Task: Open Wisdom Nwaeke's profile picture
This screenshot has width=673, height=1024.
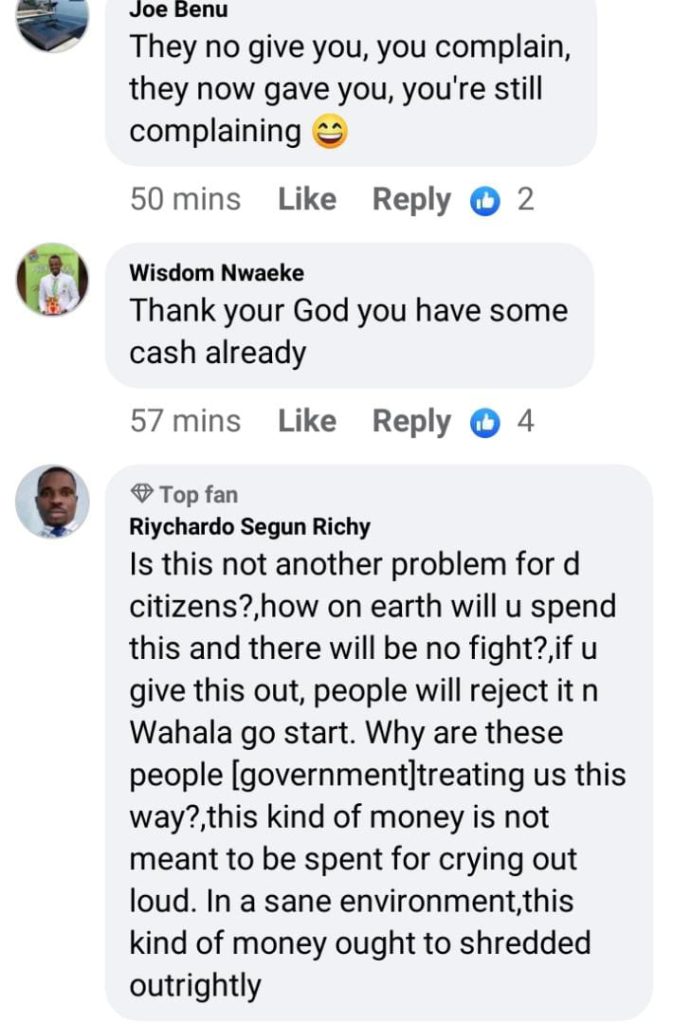Action: tap(52, 279)
